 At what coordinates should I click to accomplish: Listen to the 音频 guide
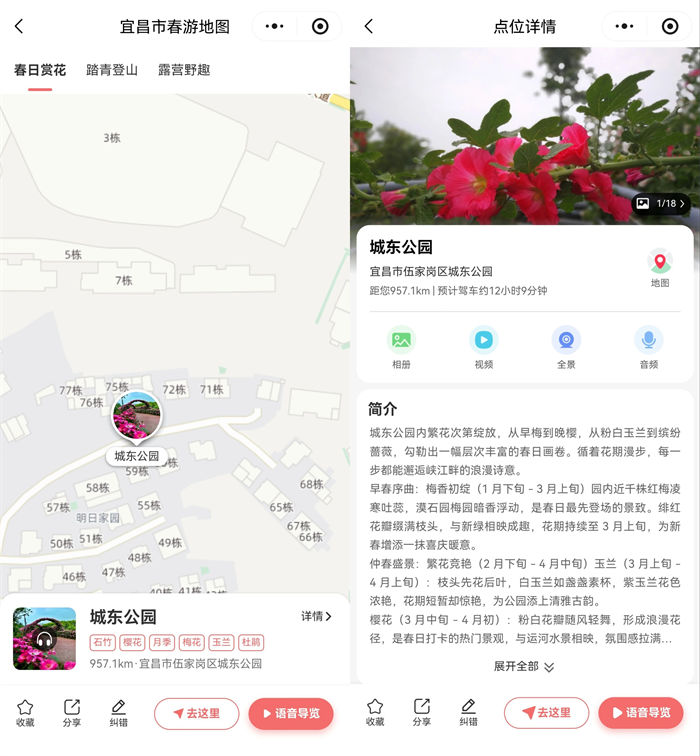coord(649,347)
